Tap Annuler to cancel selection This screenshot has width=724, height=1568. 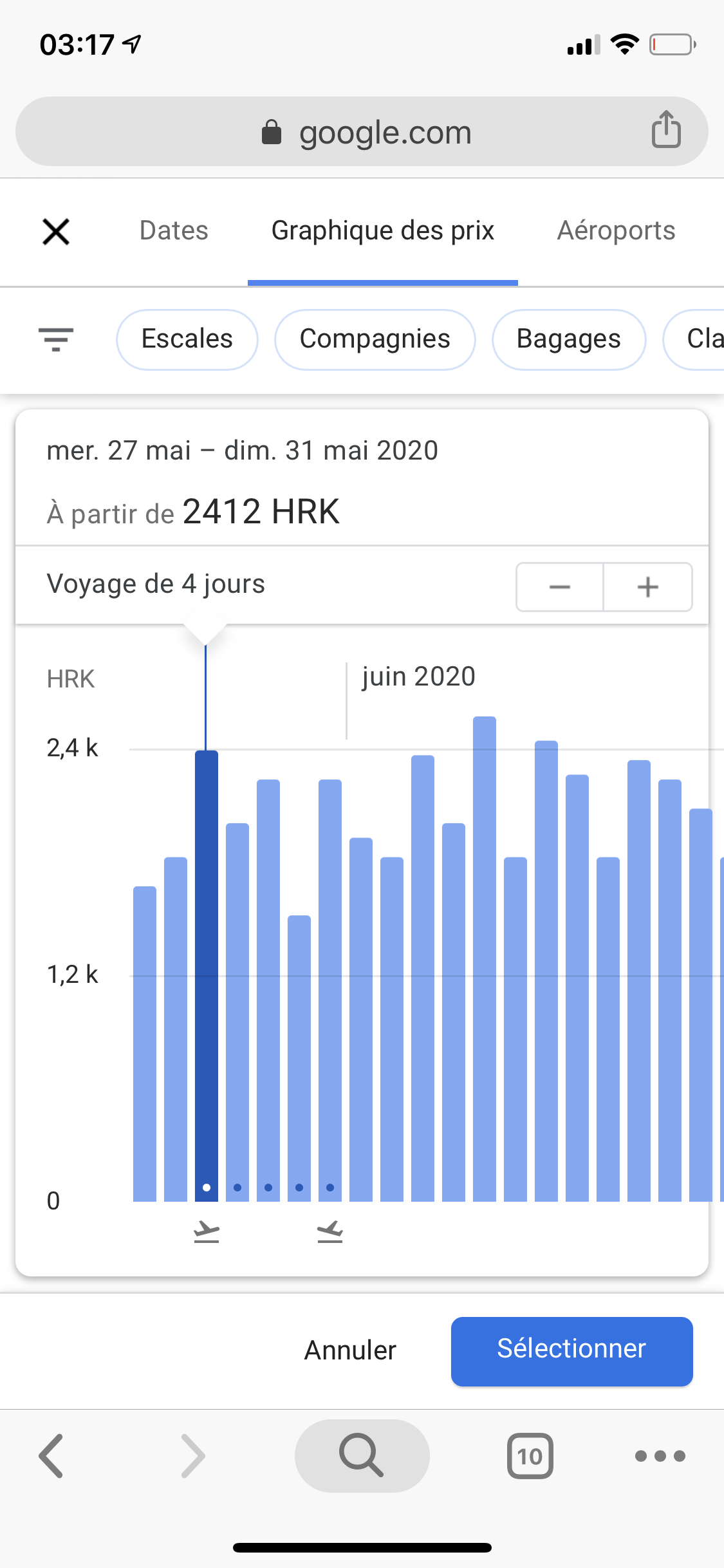pos(350,1350)
